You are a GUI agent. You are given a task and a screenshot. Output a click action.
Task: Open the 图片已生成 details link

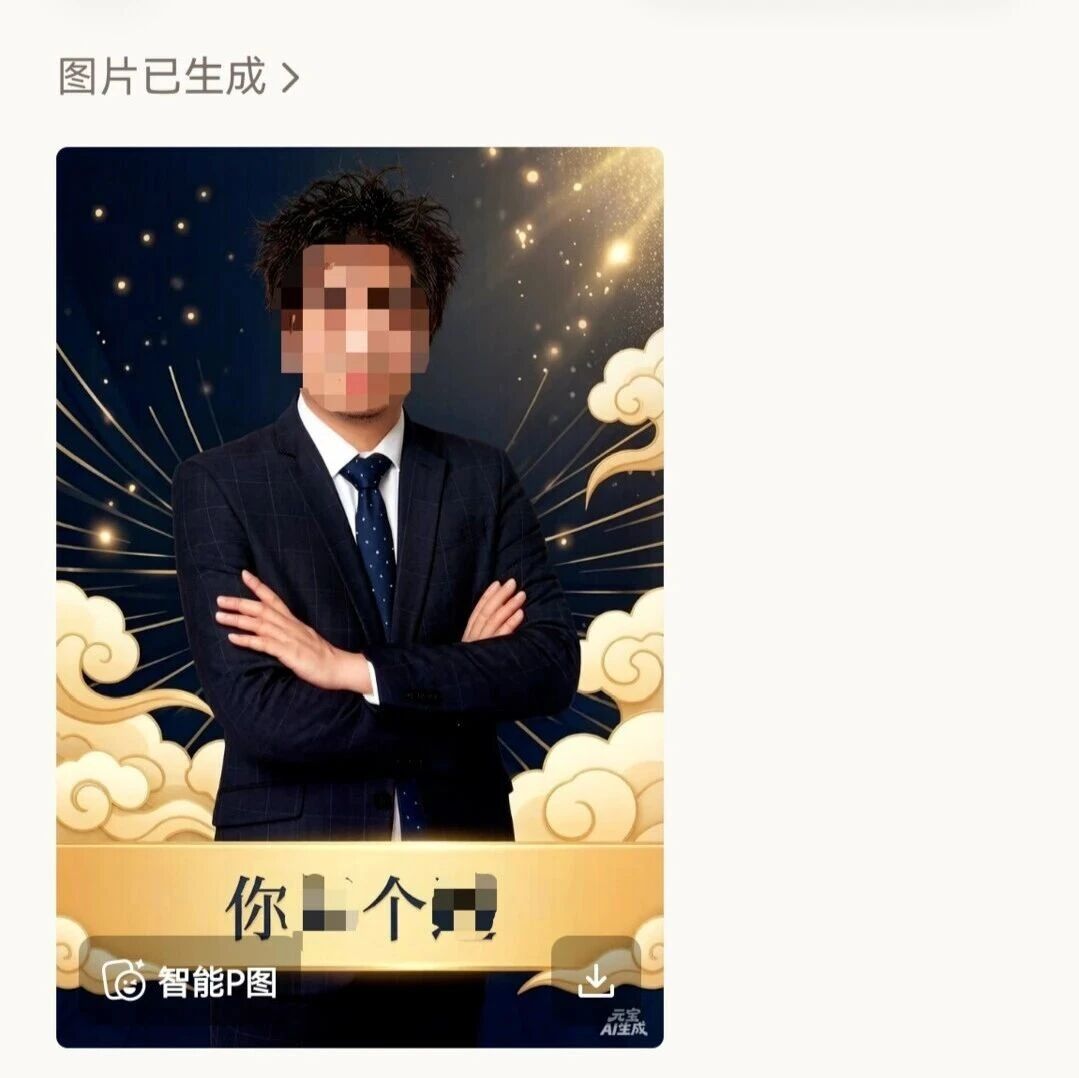pos(178,77)
